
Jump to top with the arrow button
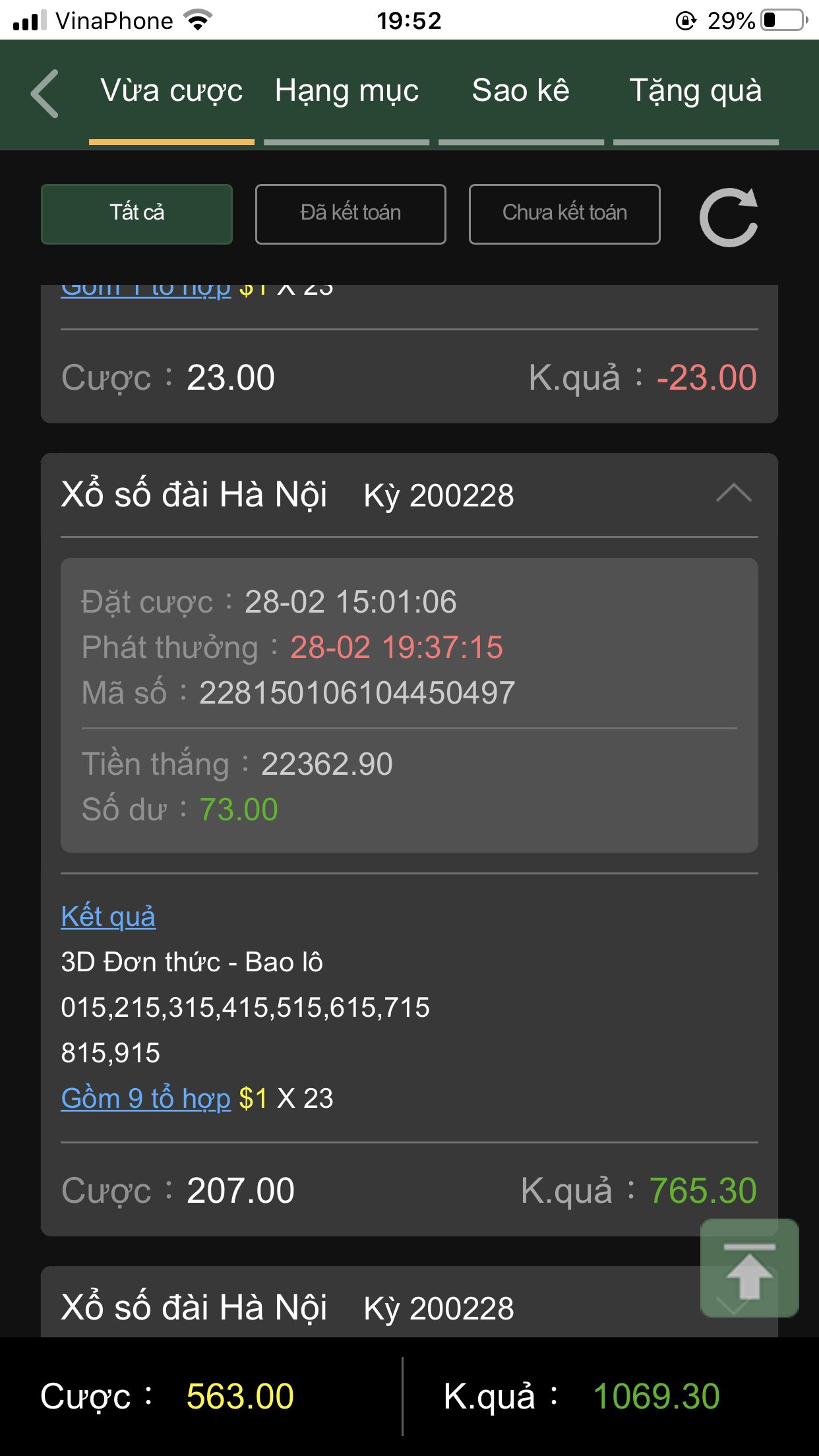click(750, 1268)
